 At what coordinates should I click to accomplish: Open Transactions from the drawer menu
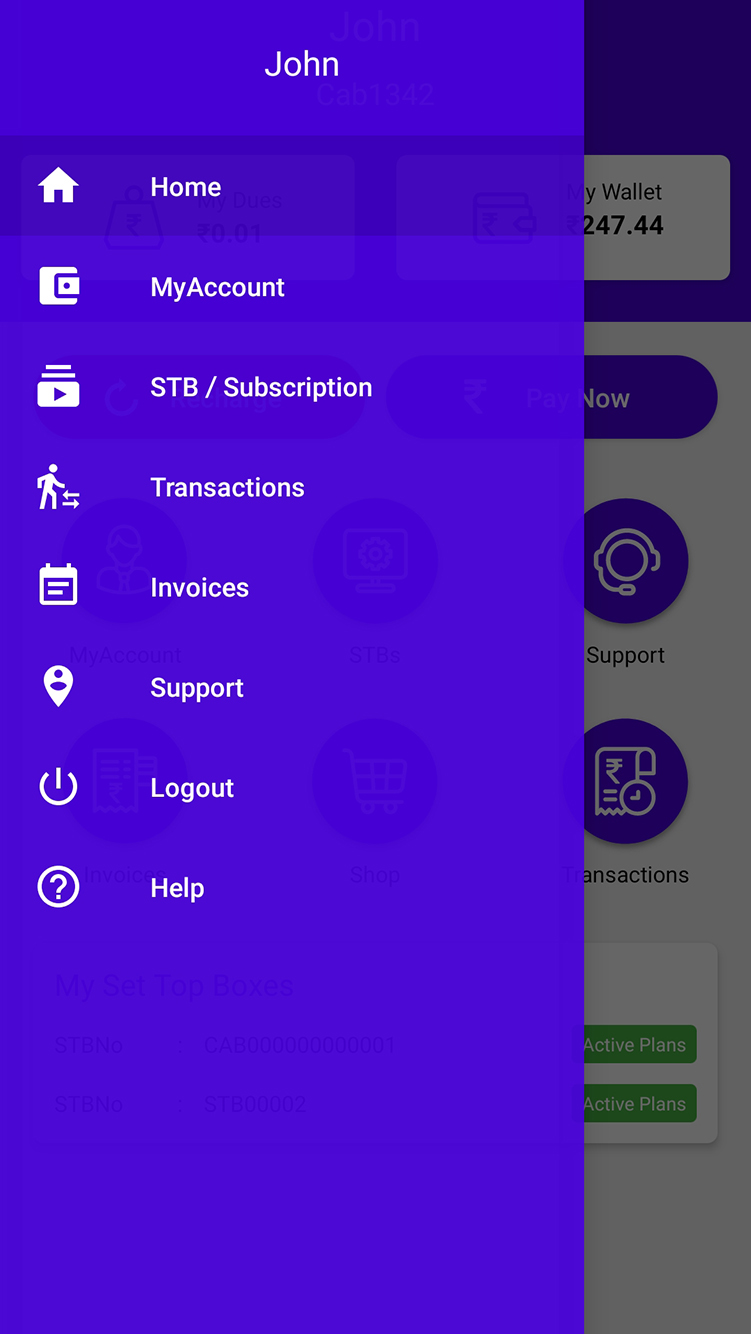[x=227, y=487]
